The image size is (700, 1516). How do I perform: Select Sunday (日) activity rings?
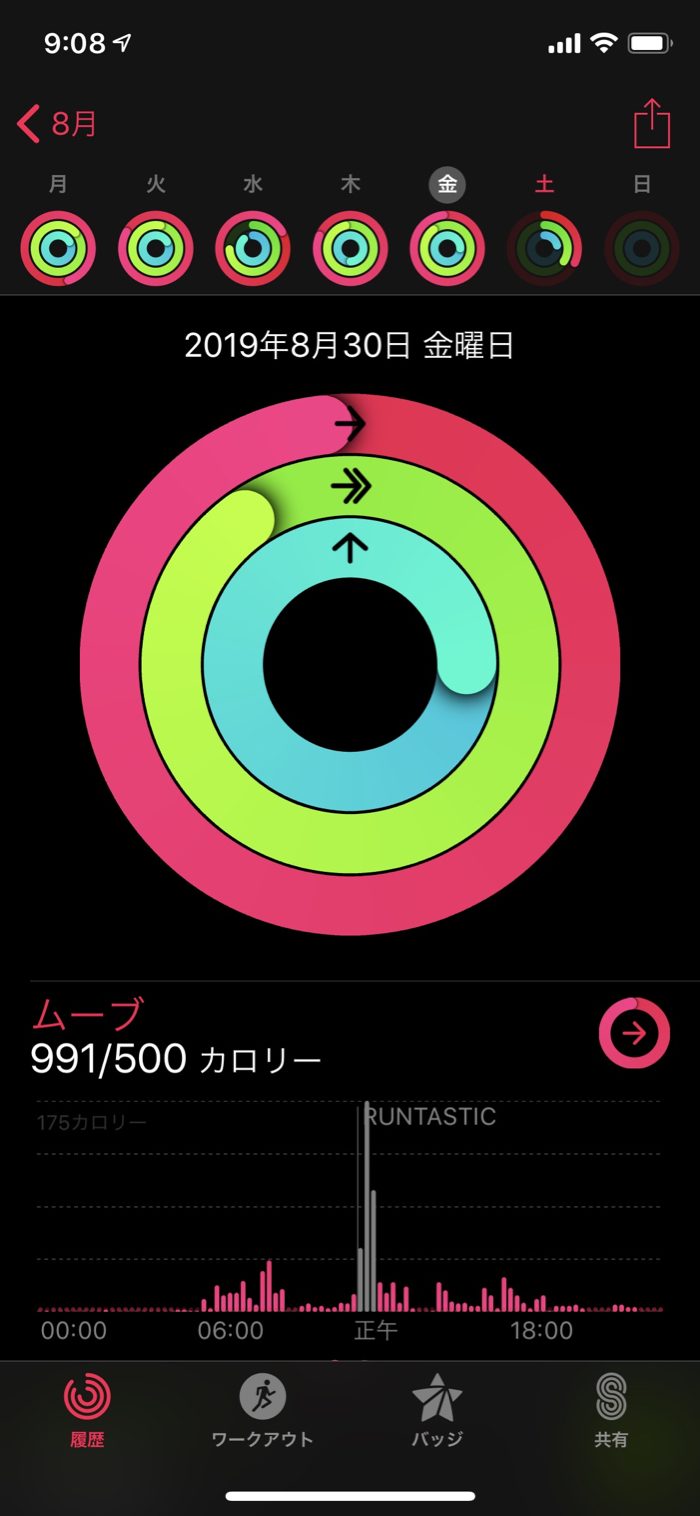click(642, 247)
